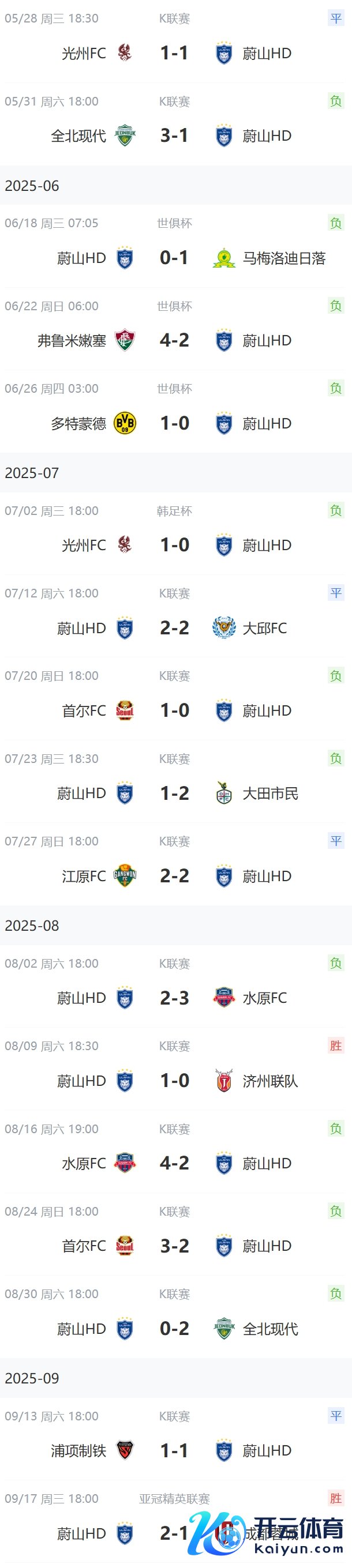Open the 06/22 弗鲁米嫩塞 vs 蔚山HD match
Viewport: 352px width, 1568px height.
click(174, 340)
